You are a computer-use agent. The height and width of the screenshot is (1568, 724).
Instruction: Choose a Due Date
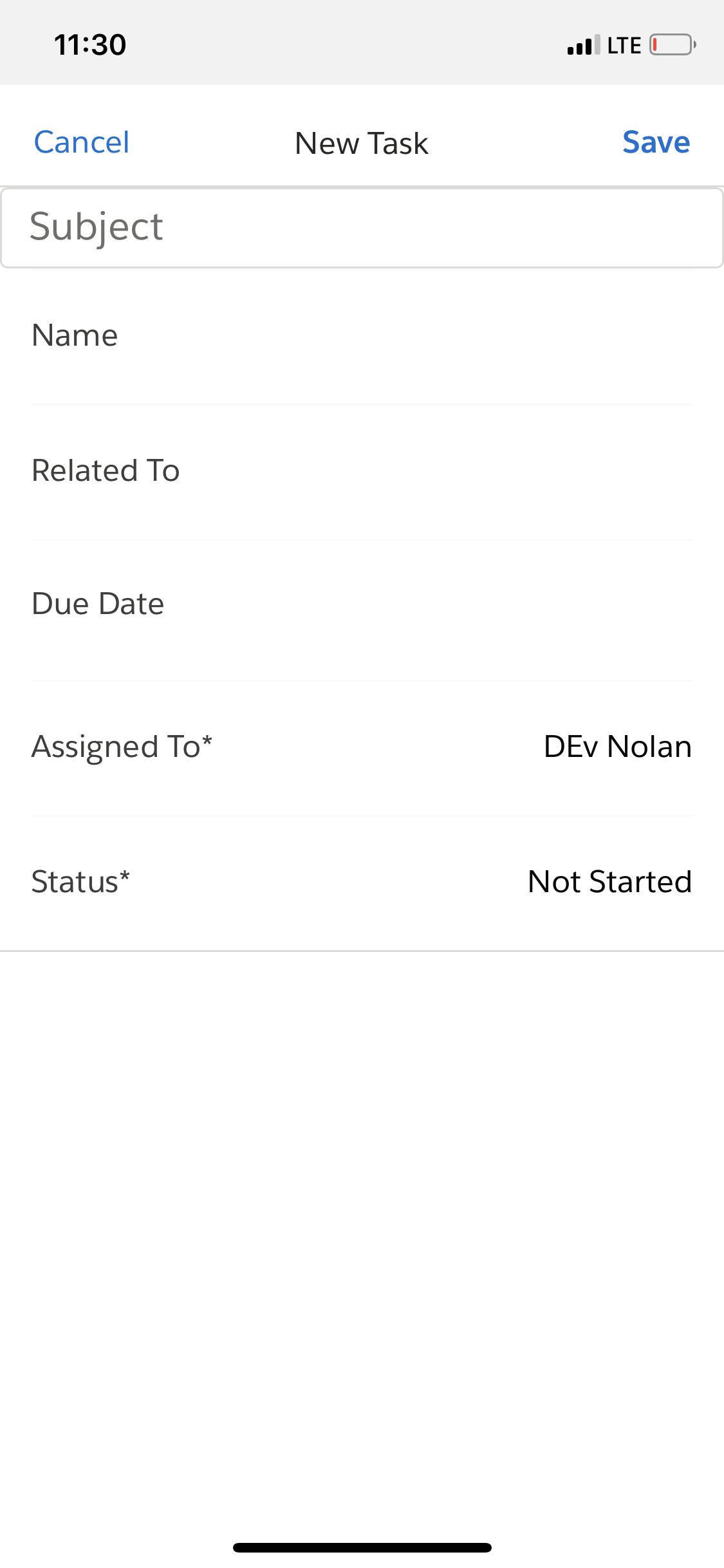(360, 605)
